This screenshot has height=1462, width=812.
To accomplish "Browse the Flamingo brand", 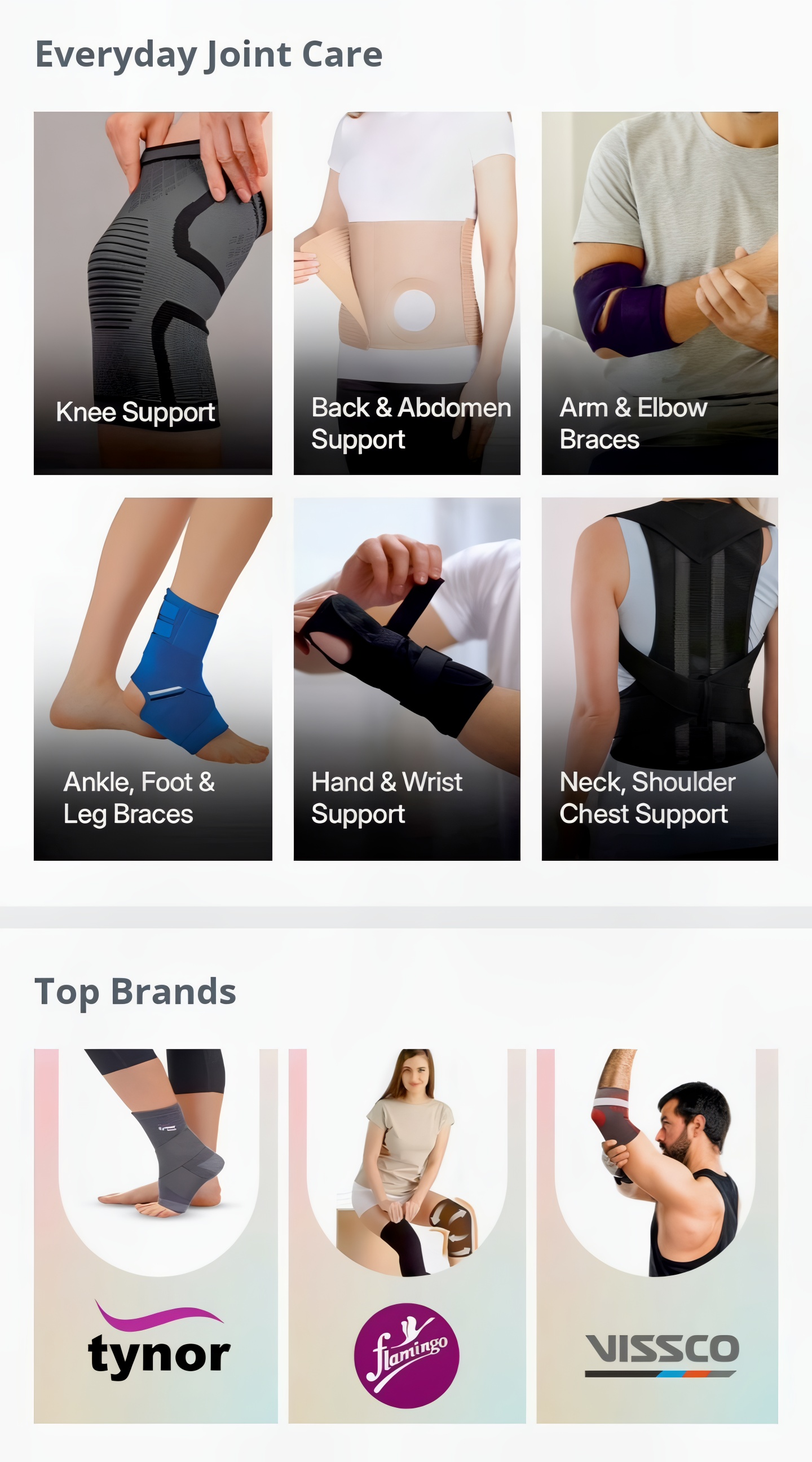I will pos(407,1236).
